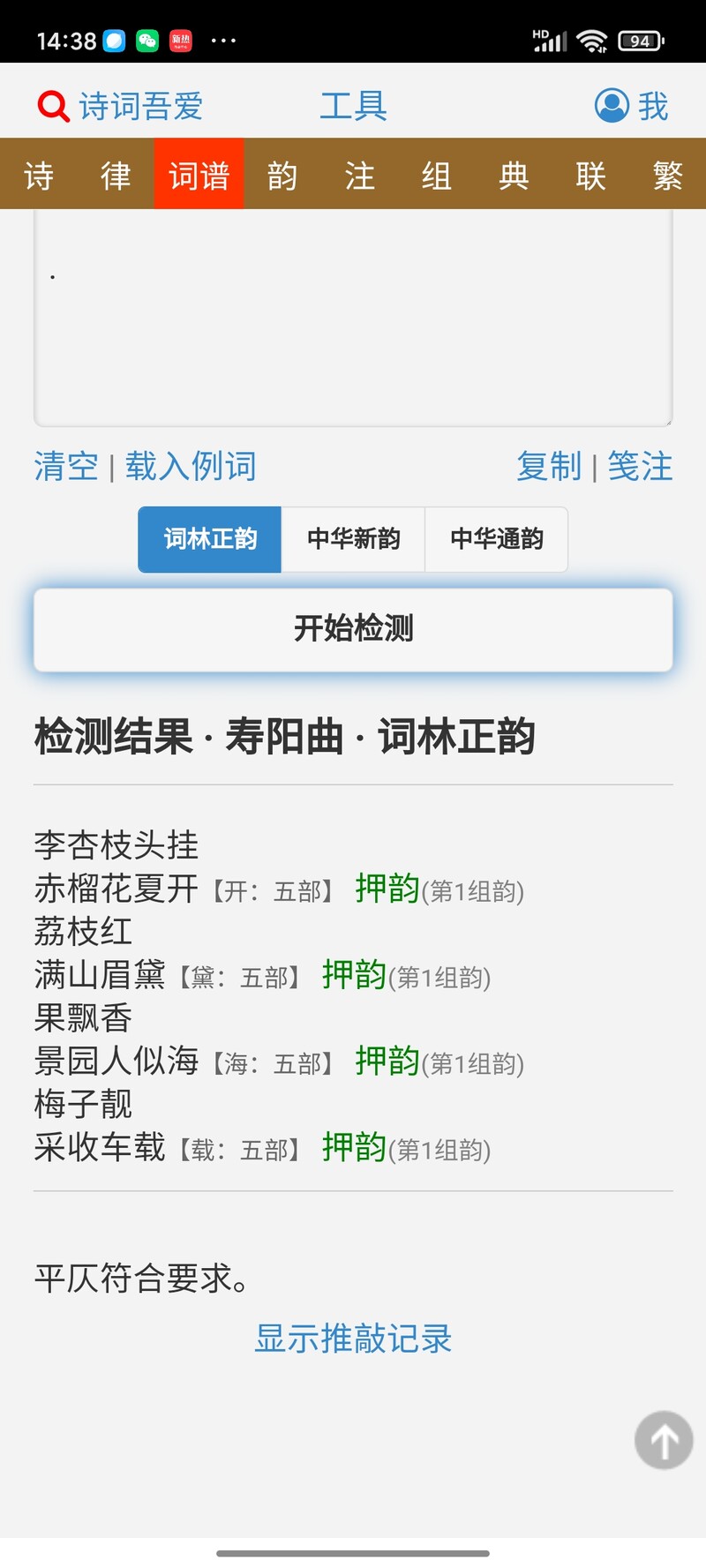706x1568 pixels.
Task: Choose the 中华新韵 rhyme option
Action: point(353,539)
